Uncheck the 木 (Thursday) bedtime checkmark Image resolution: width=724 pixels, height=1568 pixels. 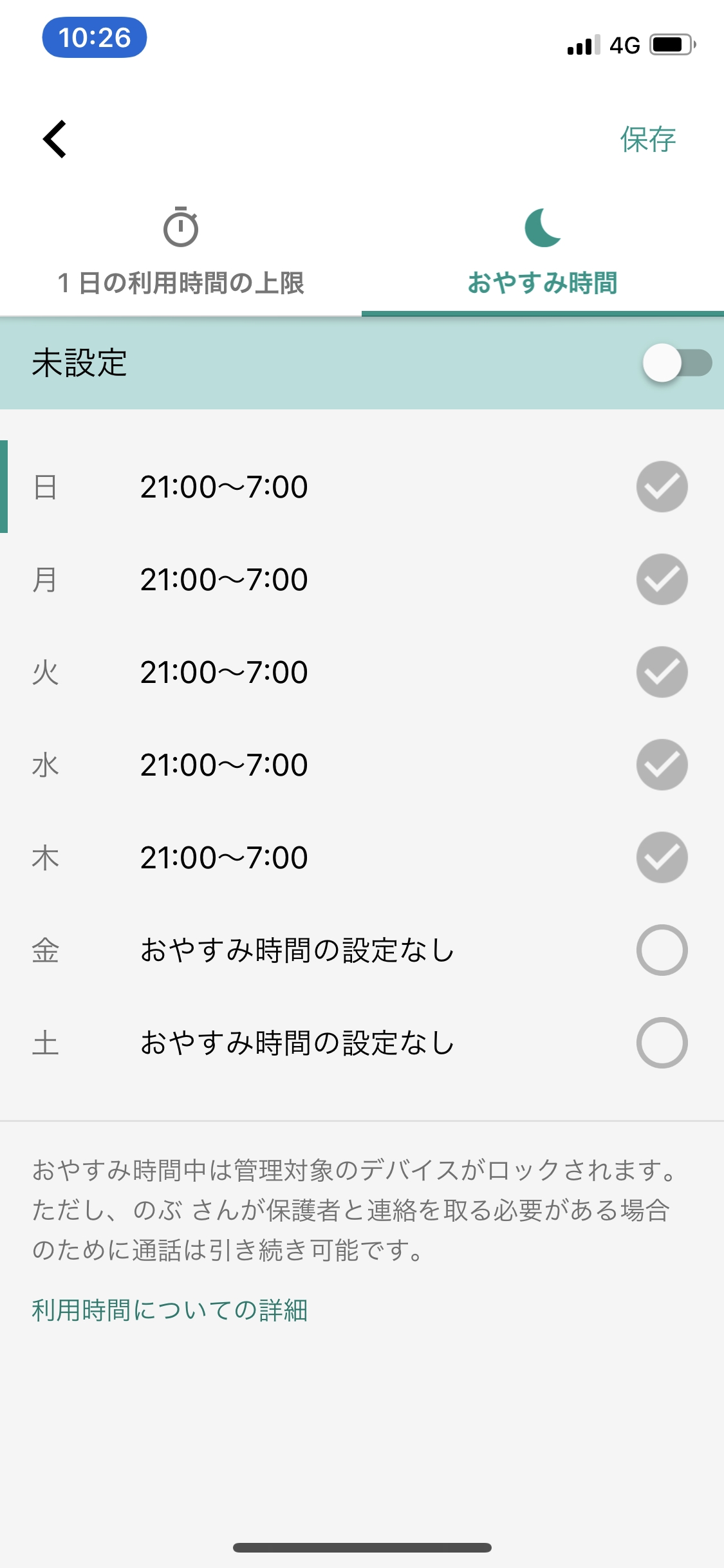pyautogui.click(x=662, y=857)
